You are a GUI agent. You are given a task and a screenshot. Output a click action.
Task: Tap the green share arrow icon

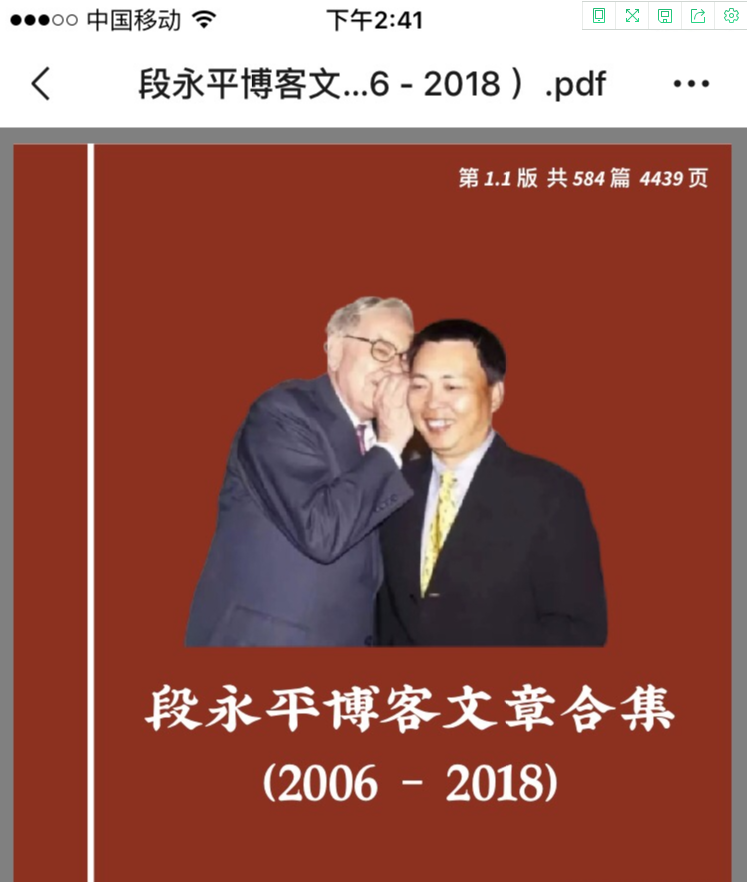tap(698, 15)
